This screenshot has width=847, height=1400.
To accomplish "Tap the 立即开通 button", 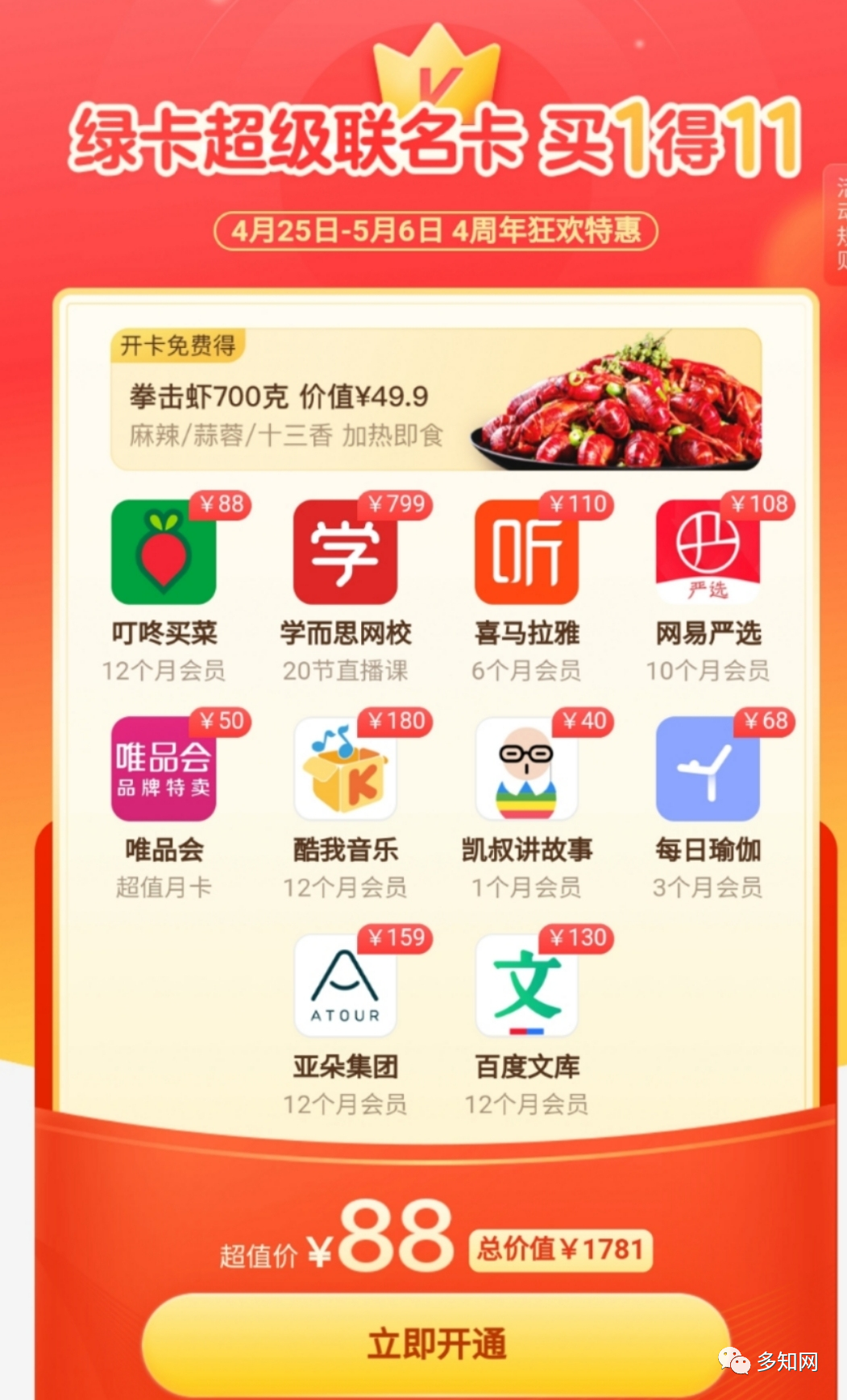I will pyautogui.click(x=436, y=1344).
